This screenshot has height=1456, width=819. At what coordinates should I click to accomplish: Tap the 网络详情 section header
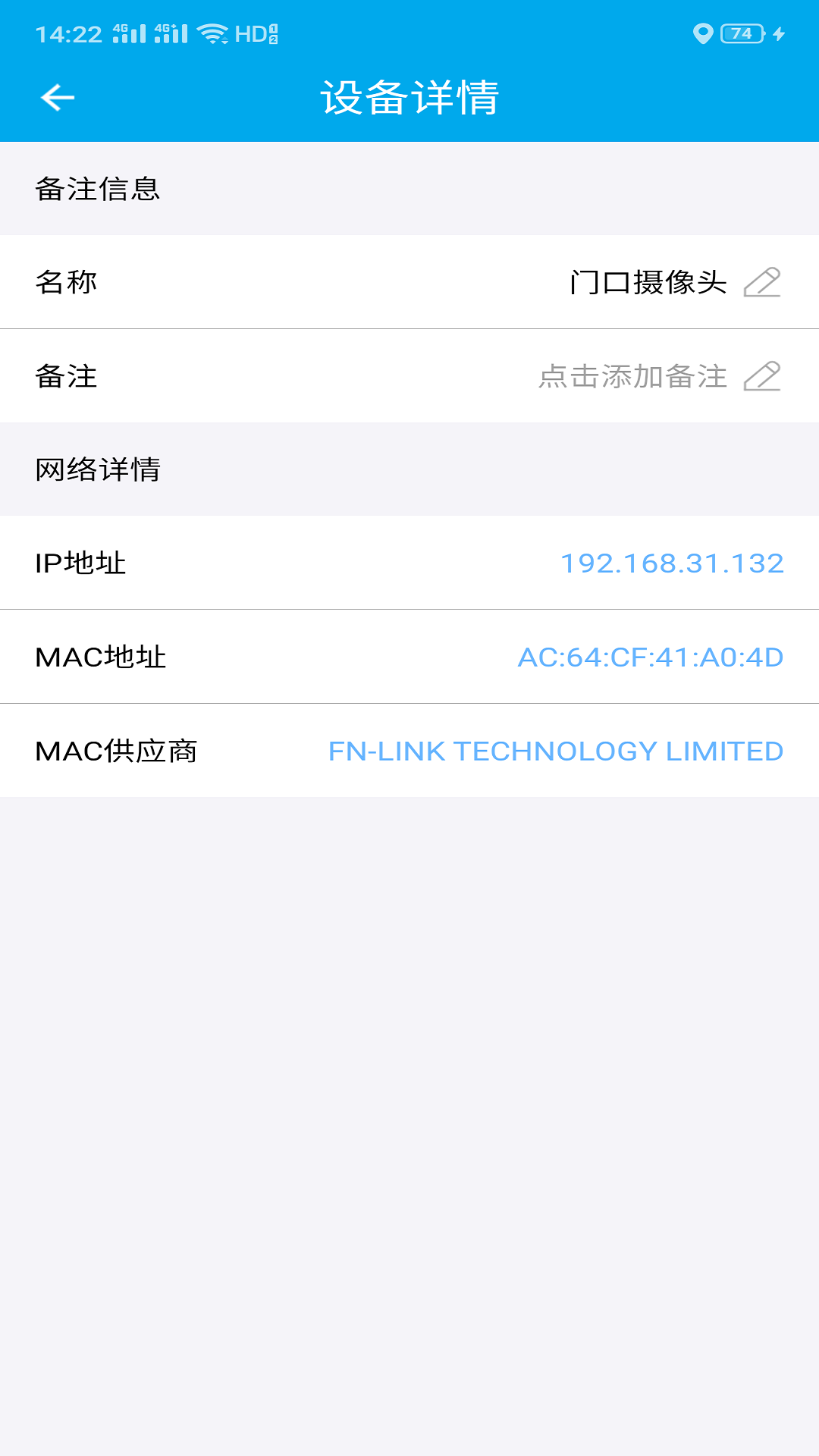(x=100, y=469)
